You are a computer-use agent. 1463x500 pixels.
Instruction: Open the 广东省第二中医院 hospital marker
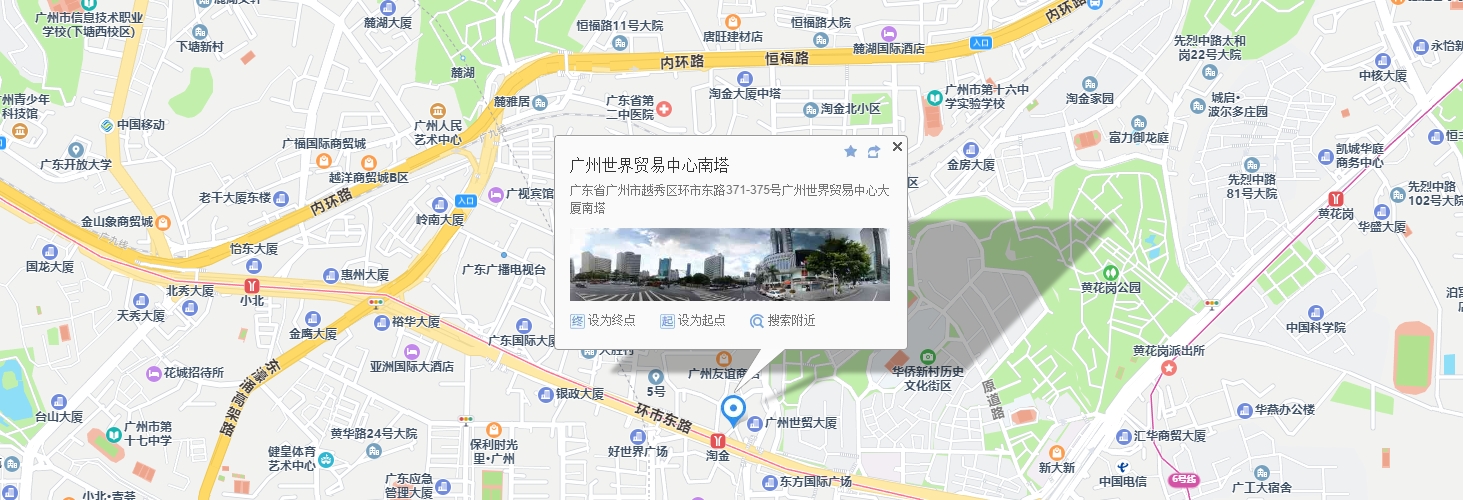663,107
